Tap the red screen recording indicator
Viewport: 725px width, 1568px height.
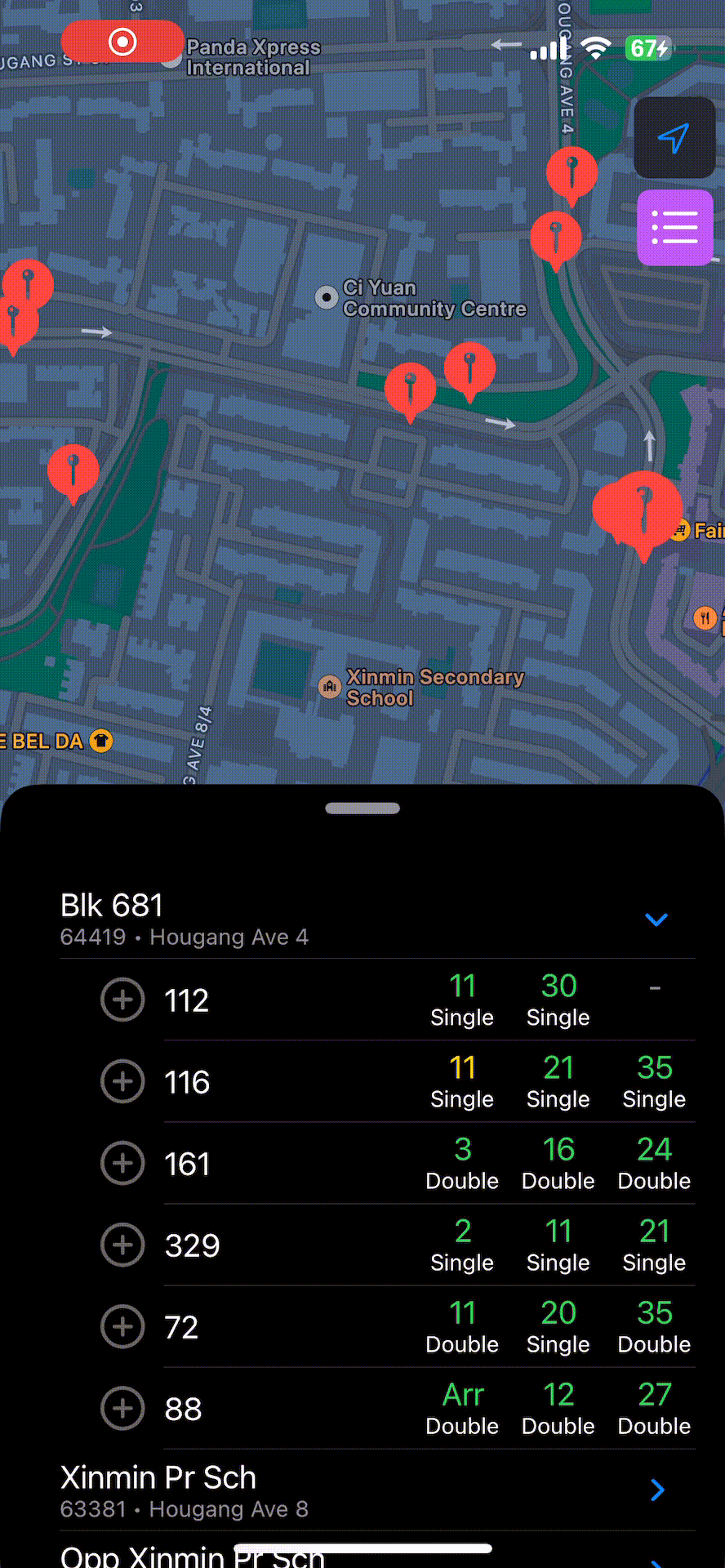pos(122,41)
